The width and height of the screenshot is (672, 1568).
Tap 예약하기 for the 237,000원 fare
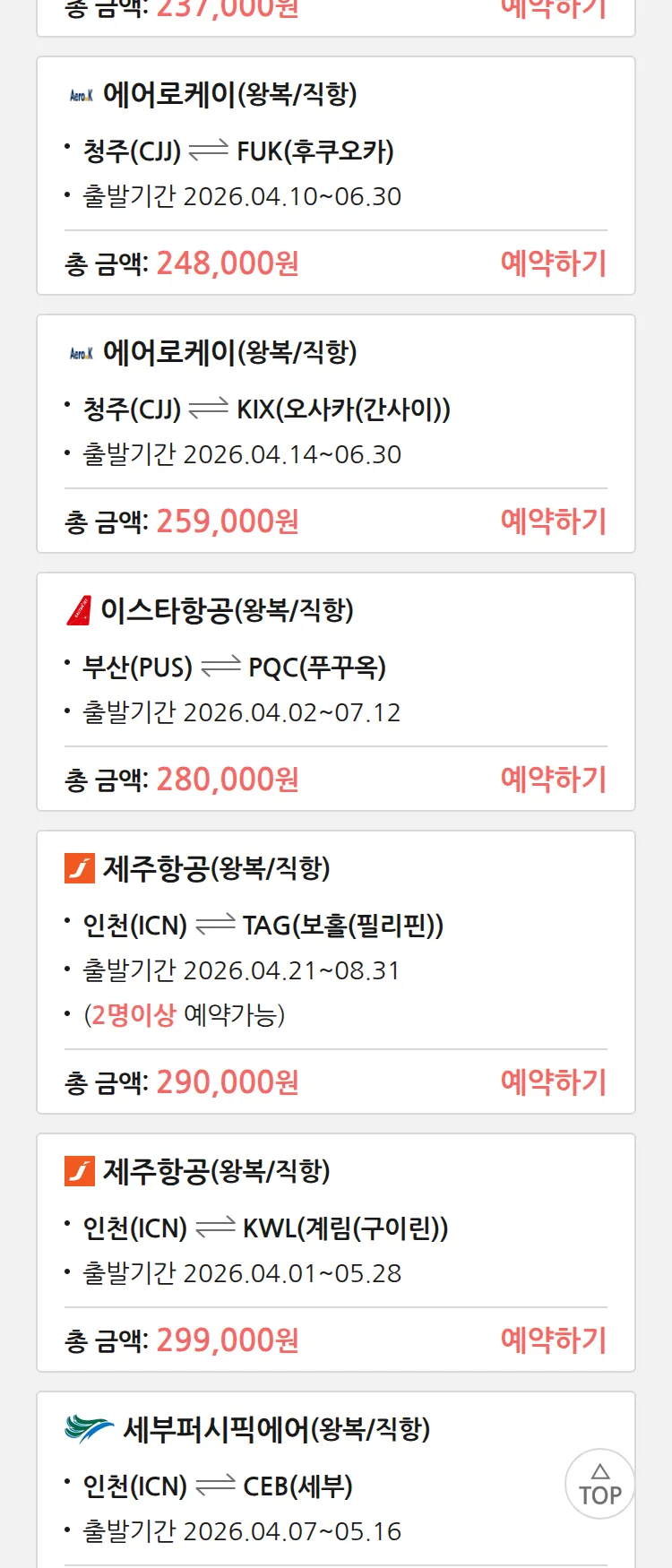[553, 9]
